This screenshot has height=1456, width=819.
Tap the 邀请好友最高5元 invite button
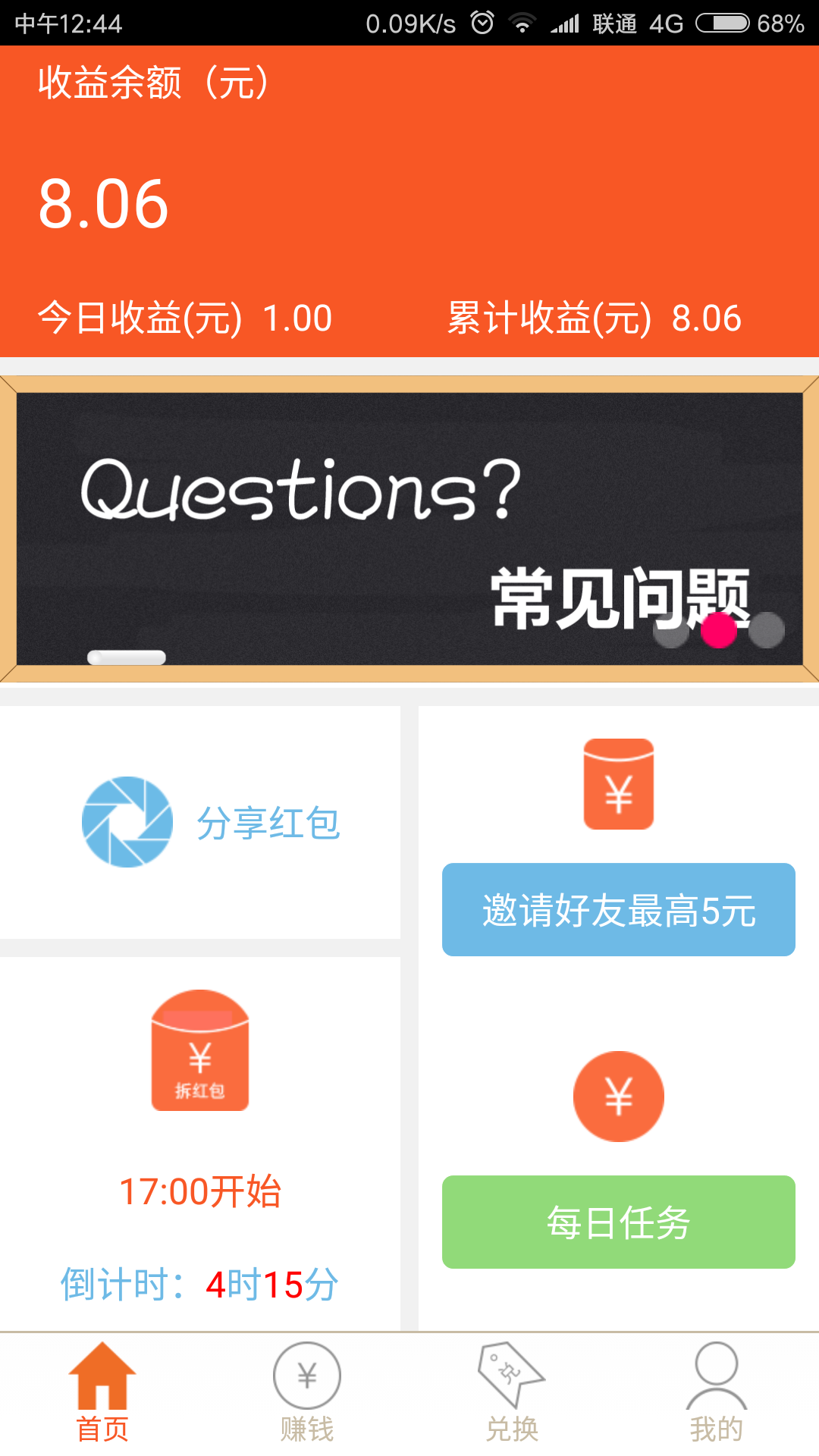tap(618, 909)
